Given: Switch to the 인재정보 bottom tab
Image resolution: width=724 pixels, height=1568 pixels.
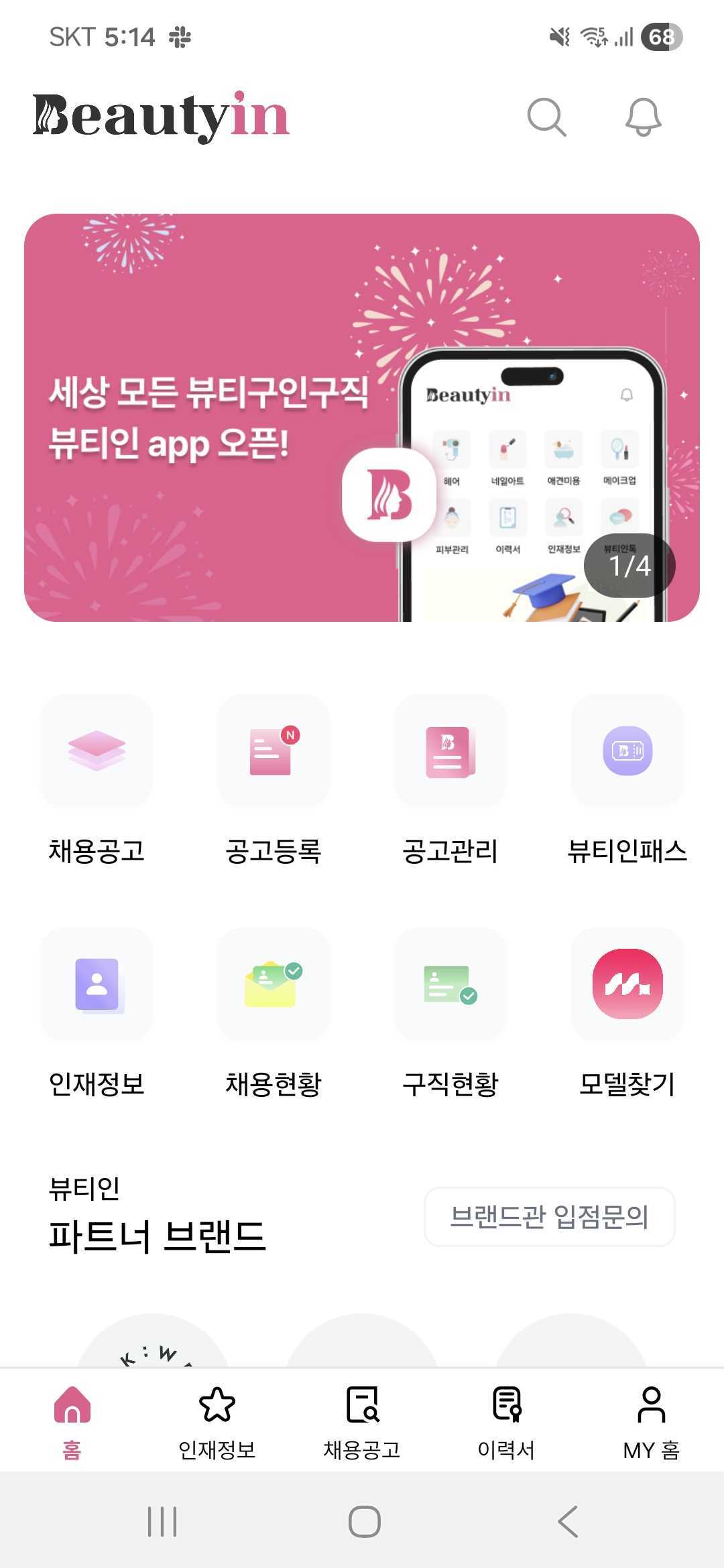Looking at the screenshot, I should tap(217, 1419).
